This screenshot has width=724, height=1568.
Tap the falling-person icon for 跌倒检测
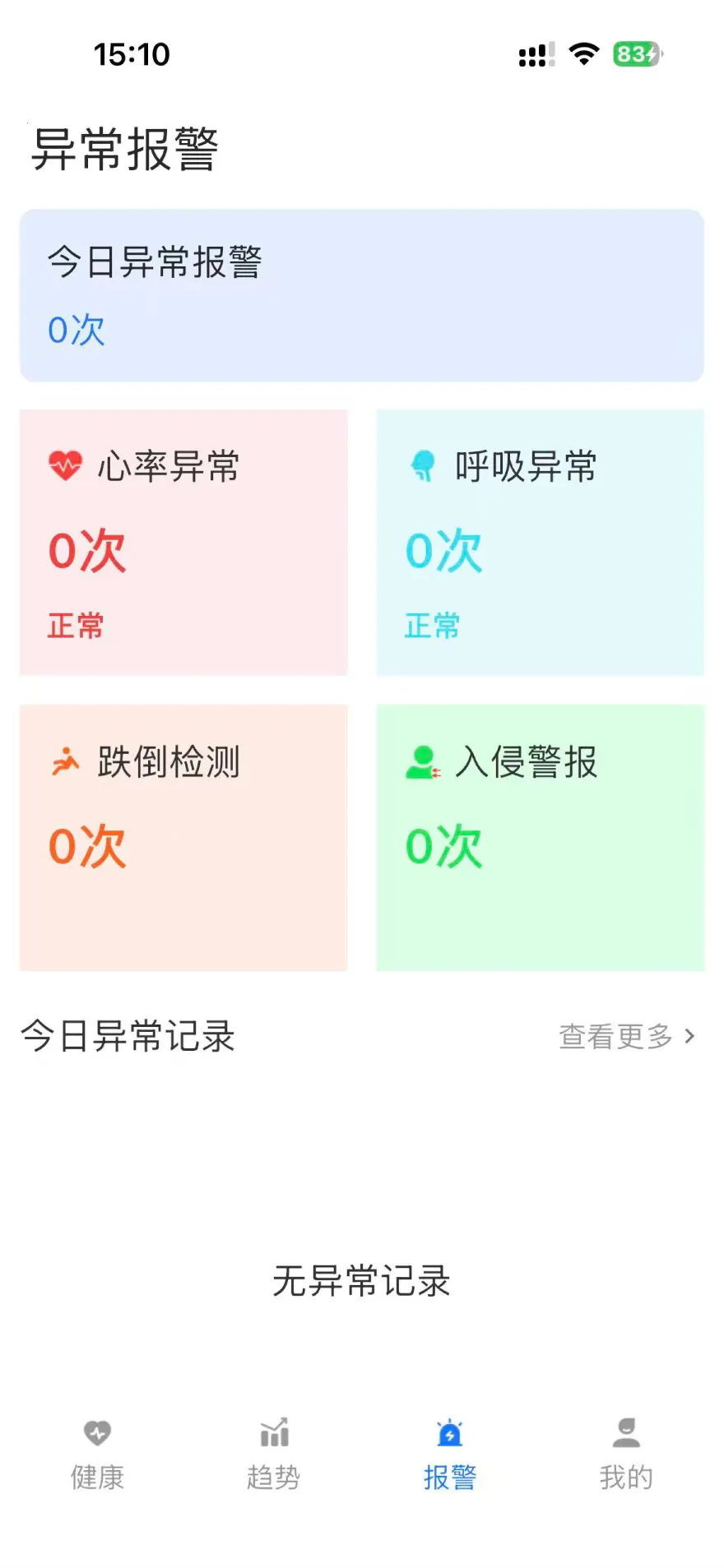pyautogui.click(x=66, y=761)
